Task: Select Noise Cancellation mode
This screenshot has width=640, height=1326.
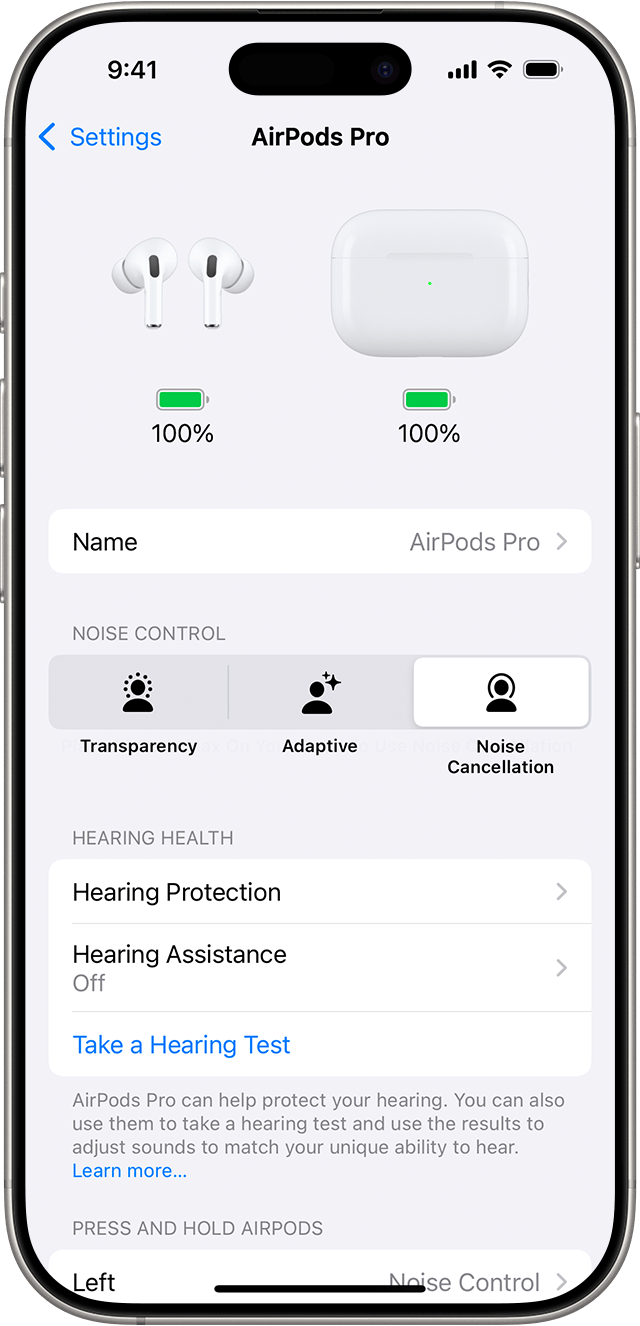Action: (500, 693)
